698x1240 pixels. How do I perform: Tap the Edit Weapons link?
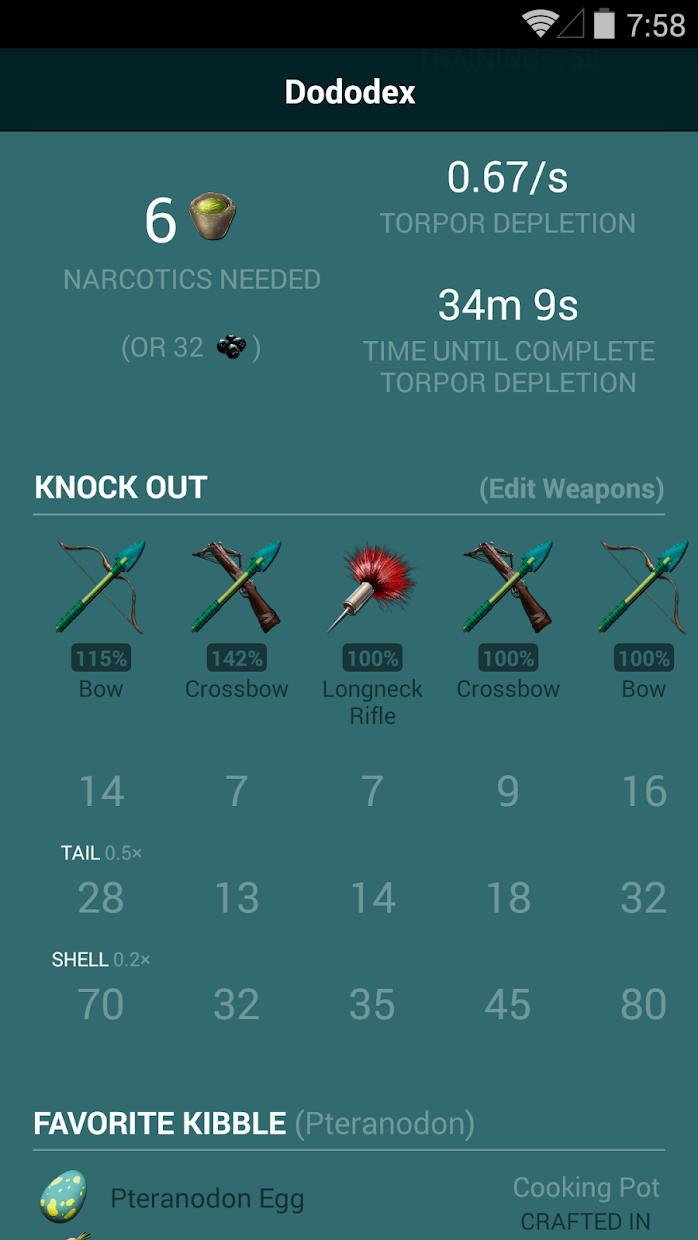point(571,489)
